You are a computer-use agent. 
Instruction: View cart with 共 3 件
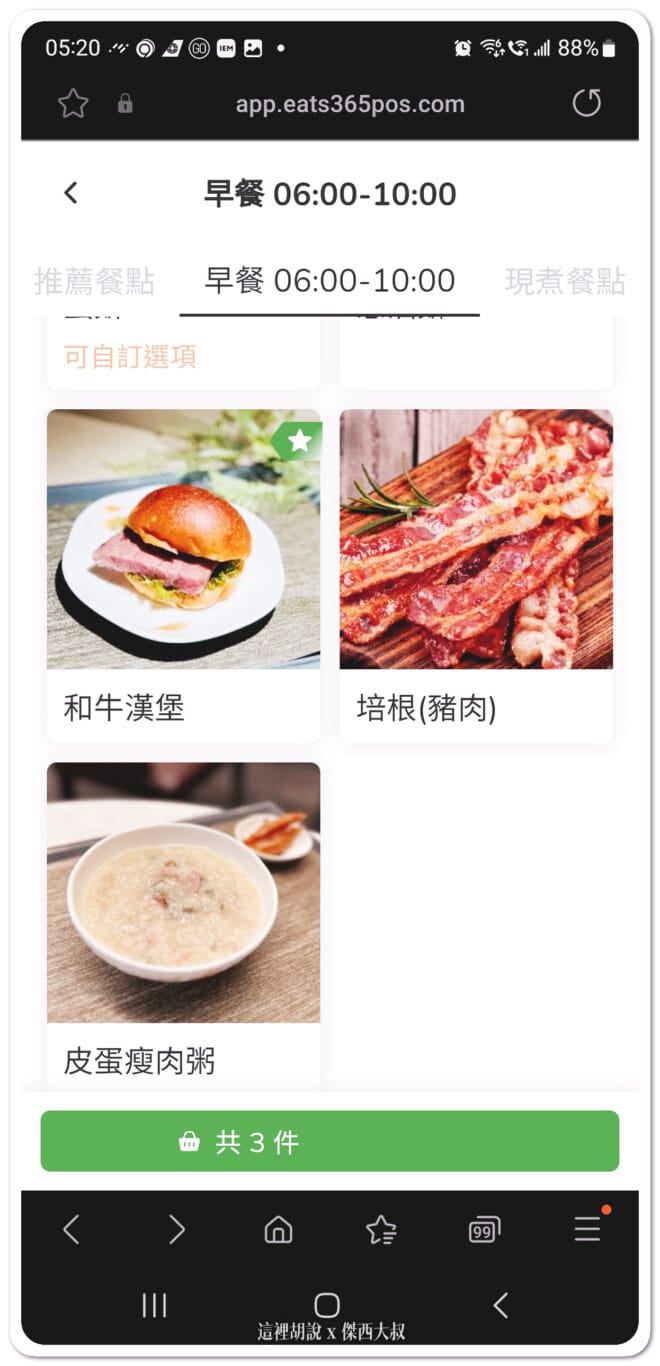tap(329, 1141)
